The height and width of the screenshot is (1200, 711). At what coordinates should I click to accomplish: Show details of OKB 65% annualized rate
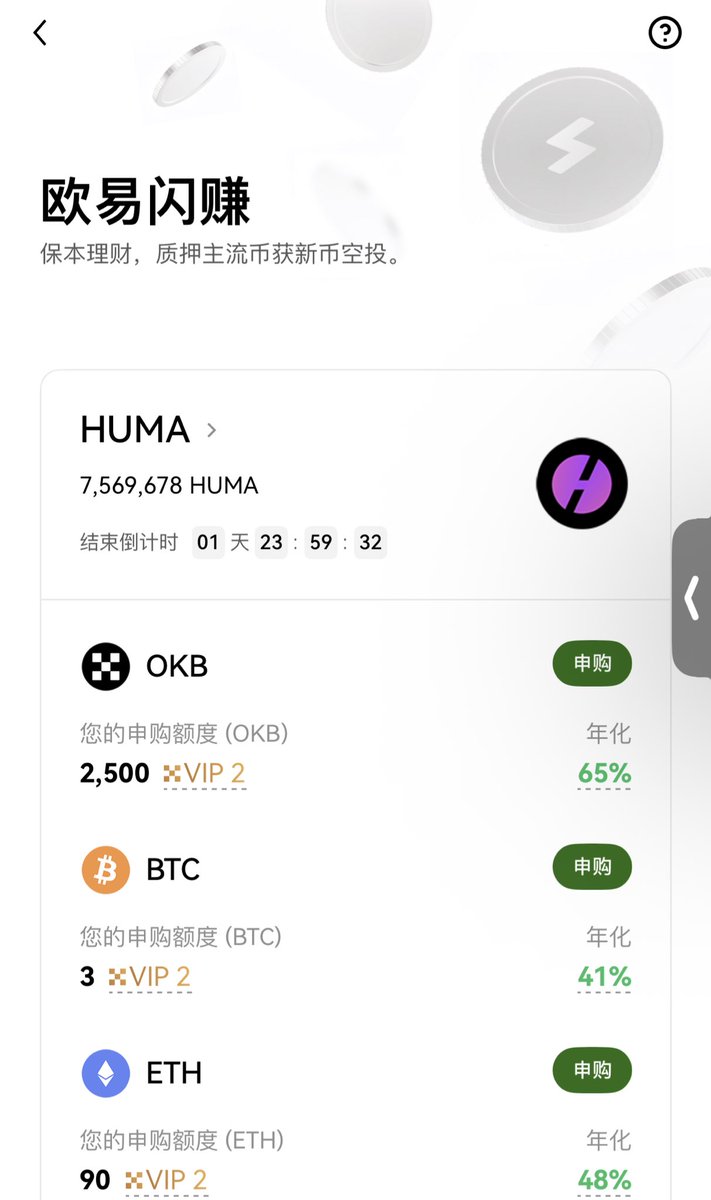coord(604,774)
